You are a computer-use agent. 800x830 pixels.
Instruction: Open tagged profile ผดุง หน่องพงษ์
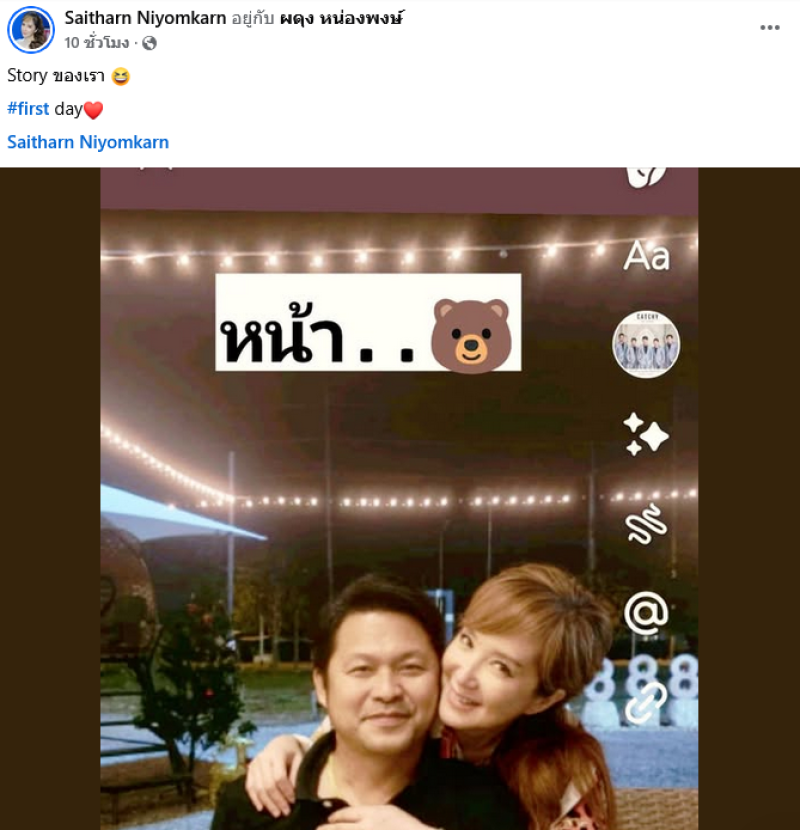345,18
